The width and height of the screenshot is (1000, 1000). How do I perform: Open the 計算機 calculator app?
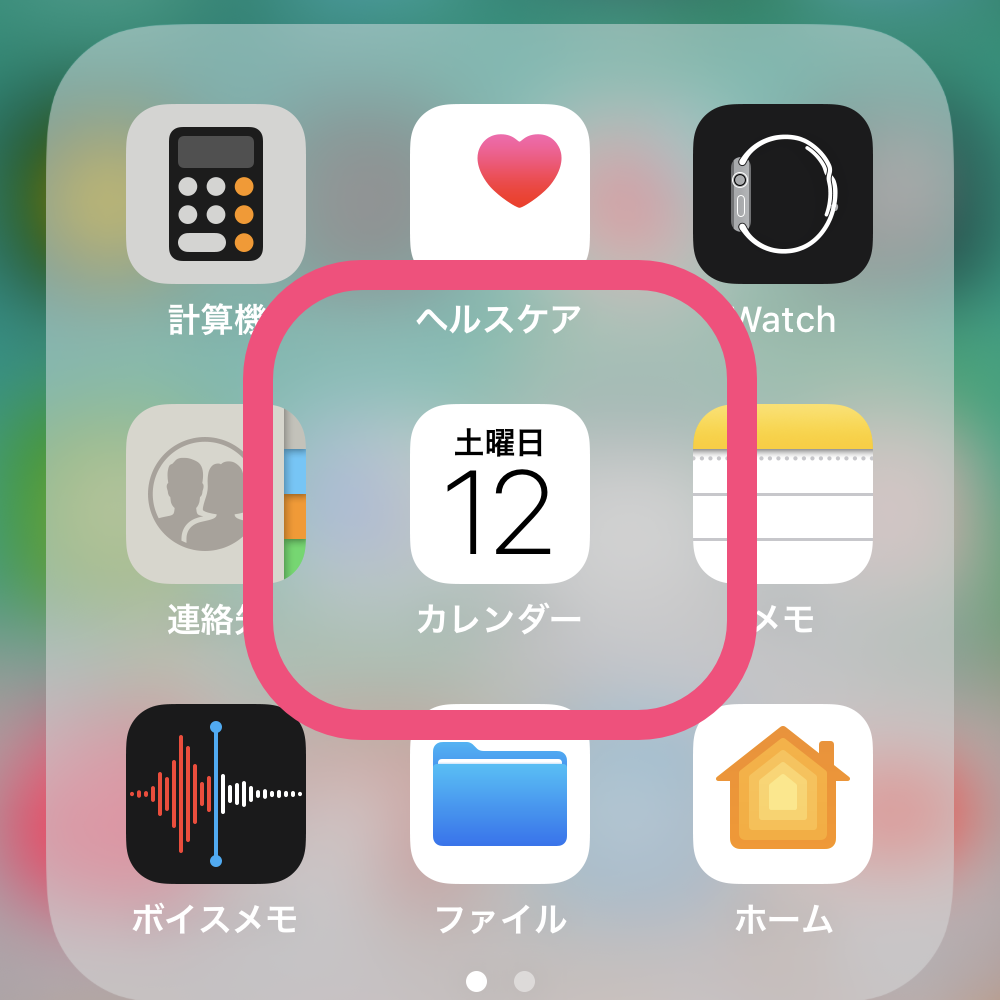point(215,193)
